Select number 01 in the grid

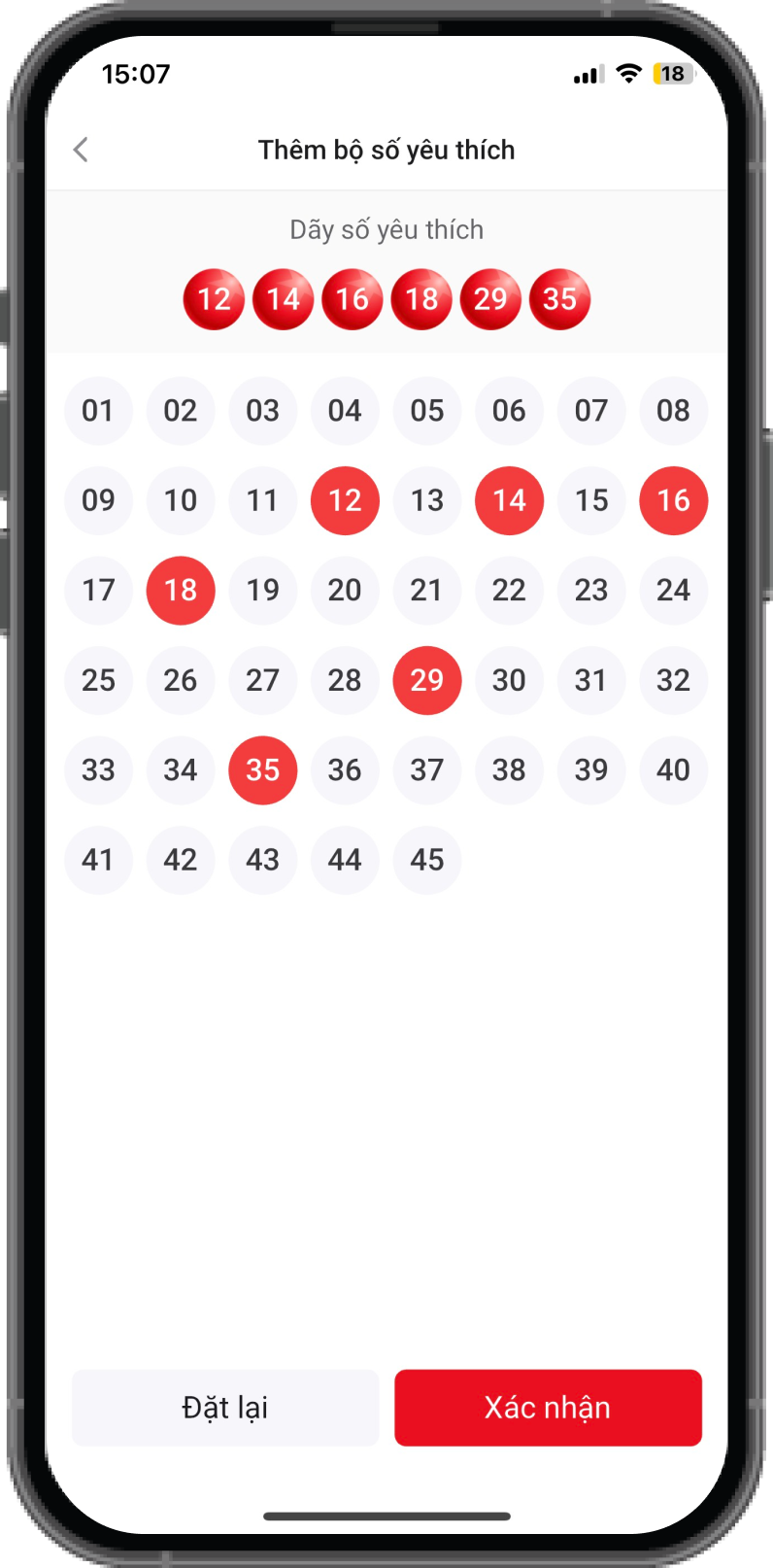point(98,411)
